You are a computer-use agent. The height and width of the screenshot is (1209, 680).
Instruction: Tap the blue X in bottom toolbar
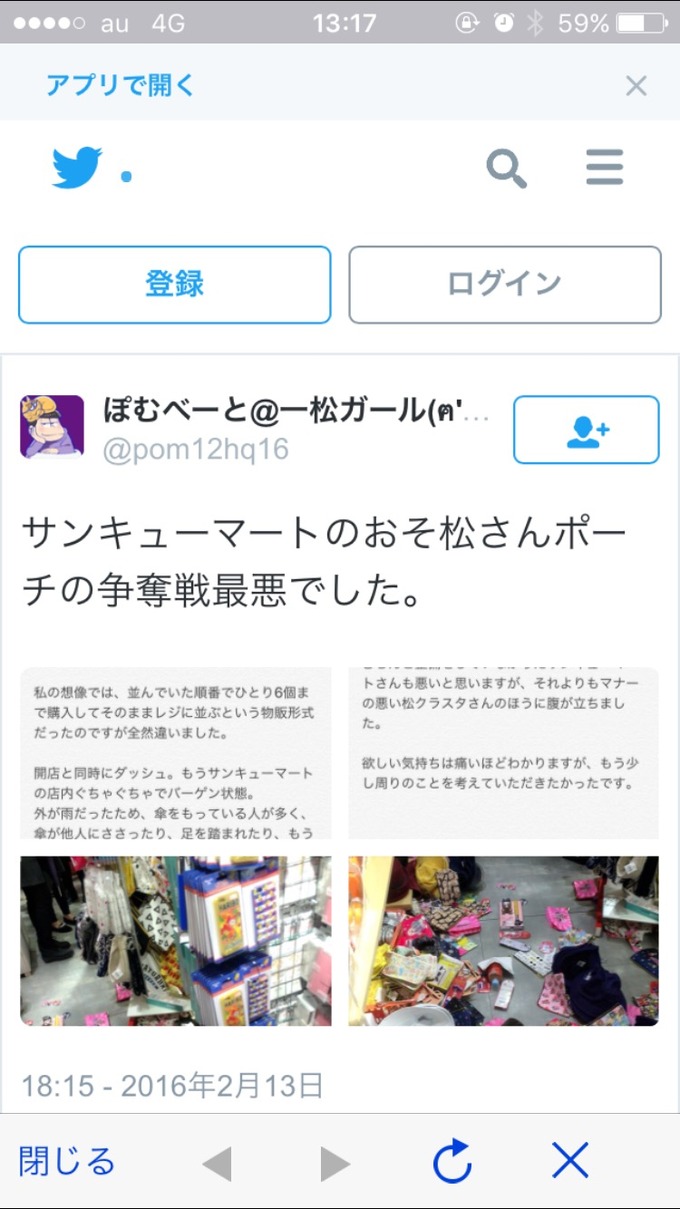[x=570, y=1162]
